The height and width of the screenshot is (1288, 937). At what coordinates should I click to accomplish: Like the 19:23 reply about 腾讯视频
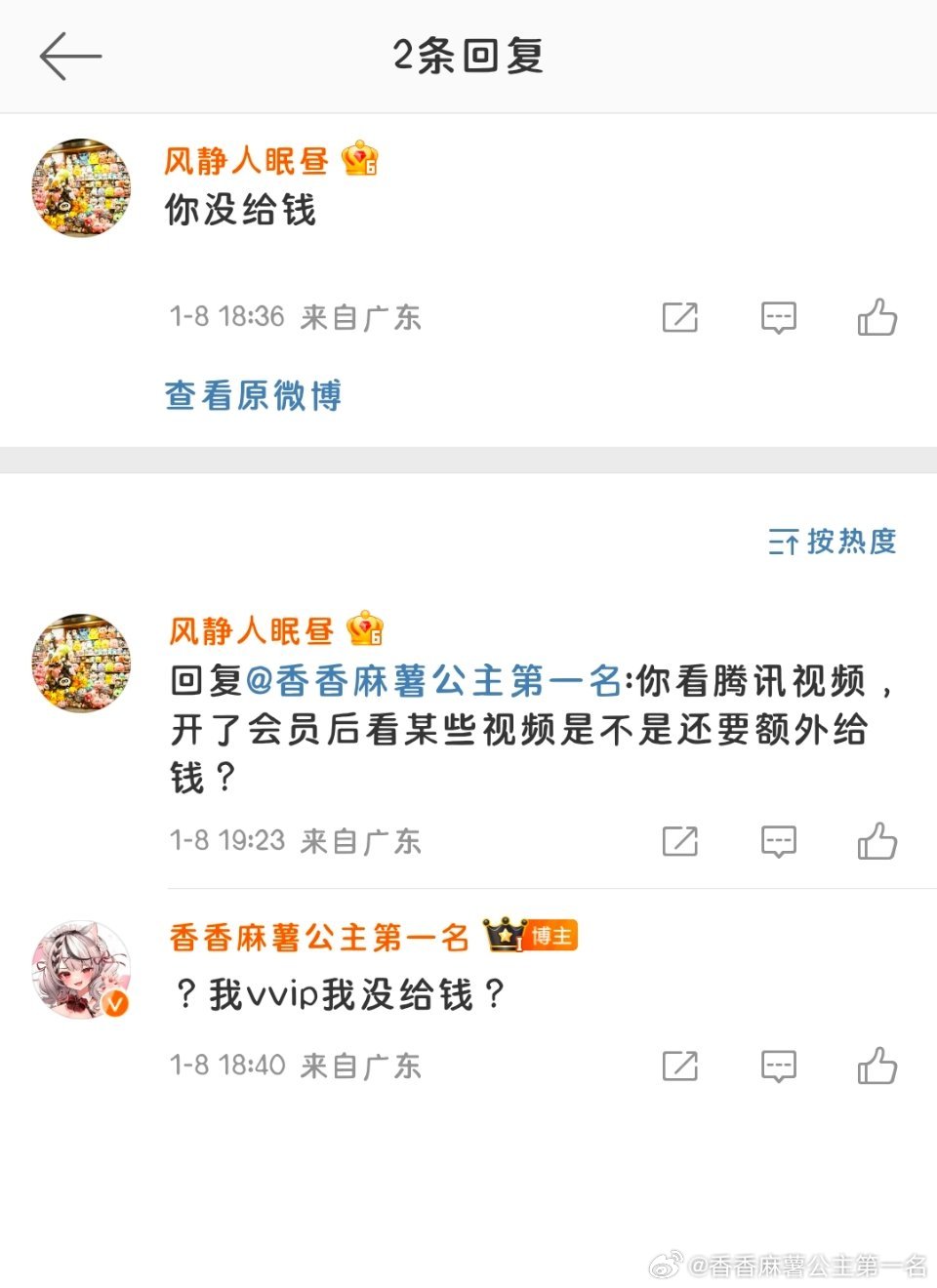pos(876,841)
